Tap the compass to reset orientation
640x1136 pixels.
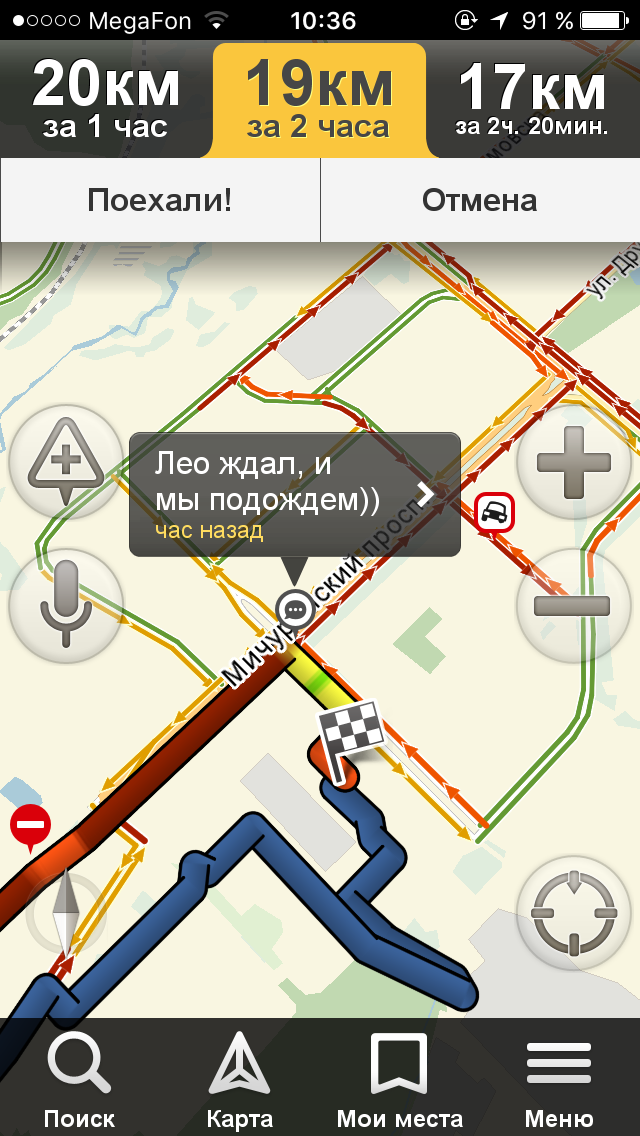pos(65,912)
